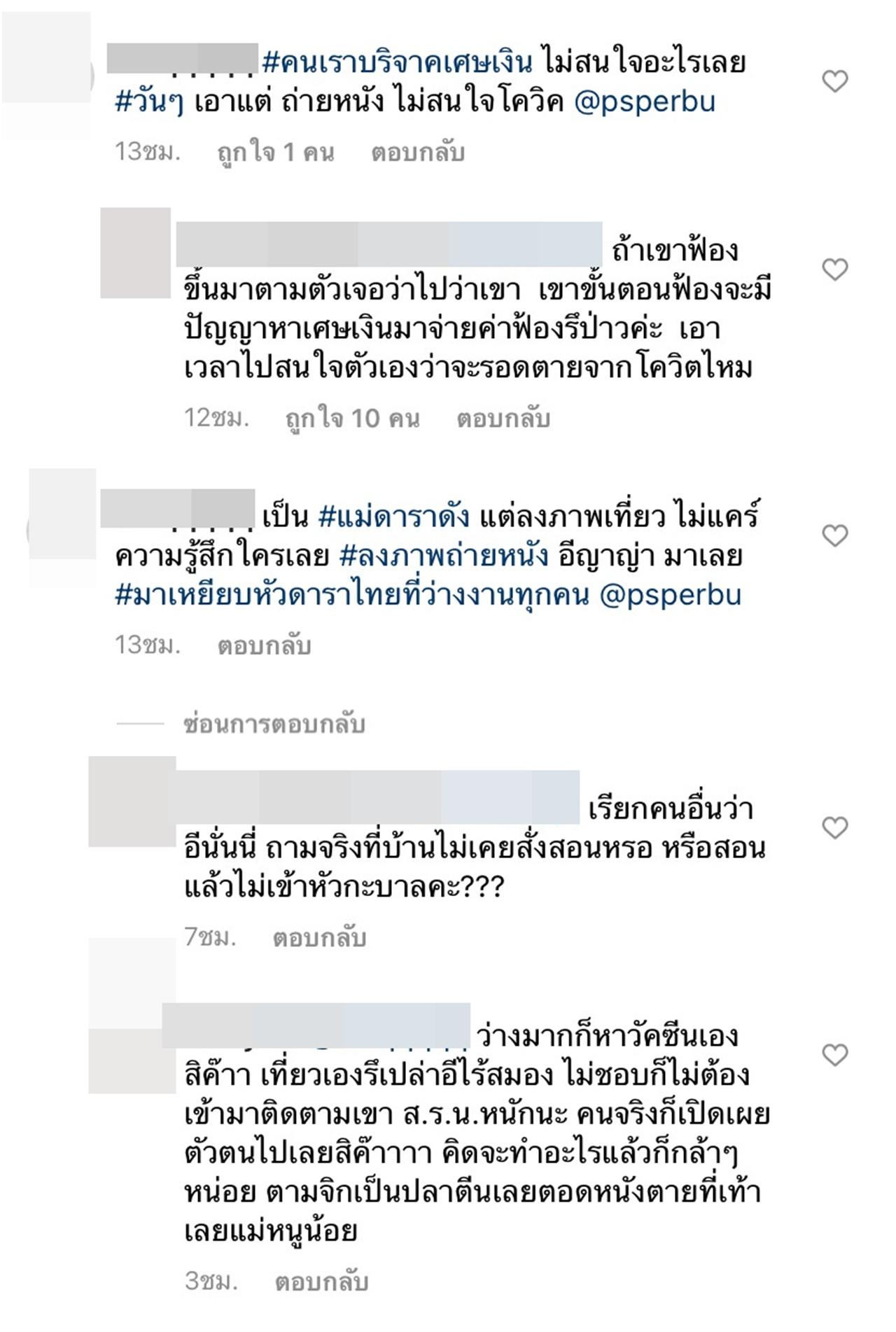Open the hashtag #คนเราบริจาคเศษเงิน

398,63
